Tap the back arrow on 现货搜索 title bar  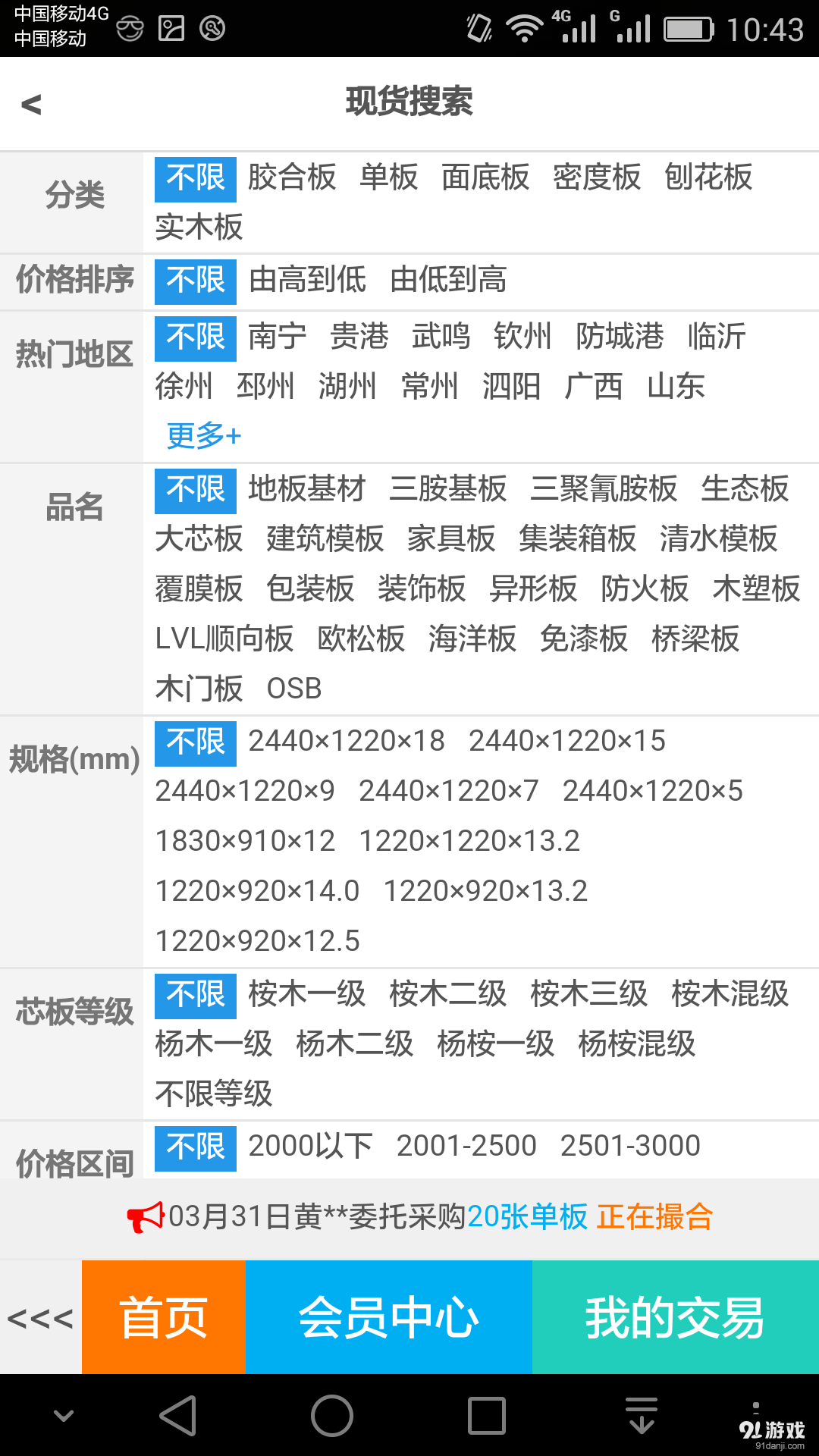pos(30,104)
